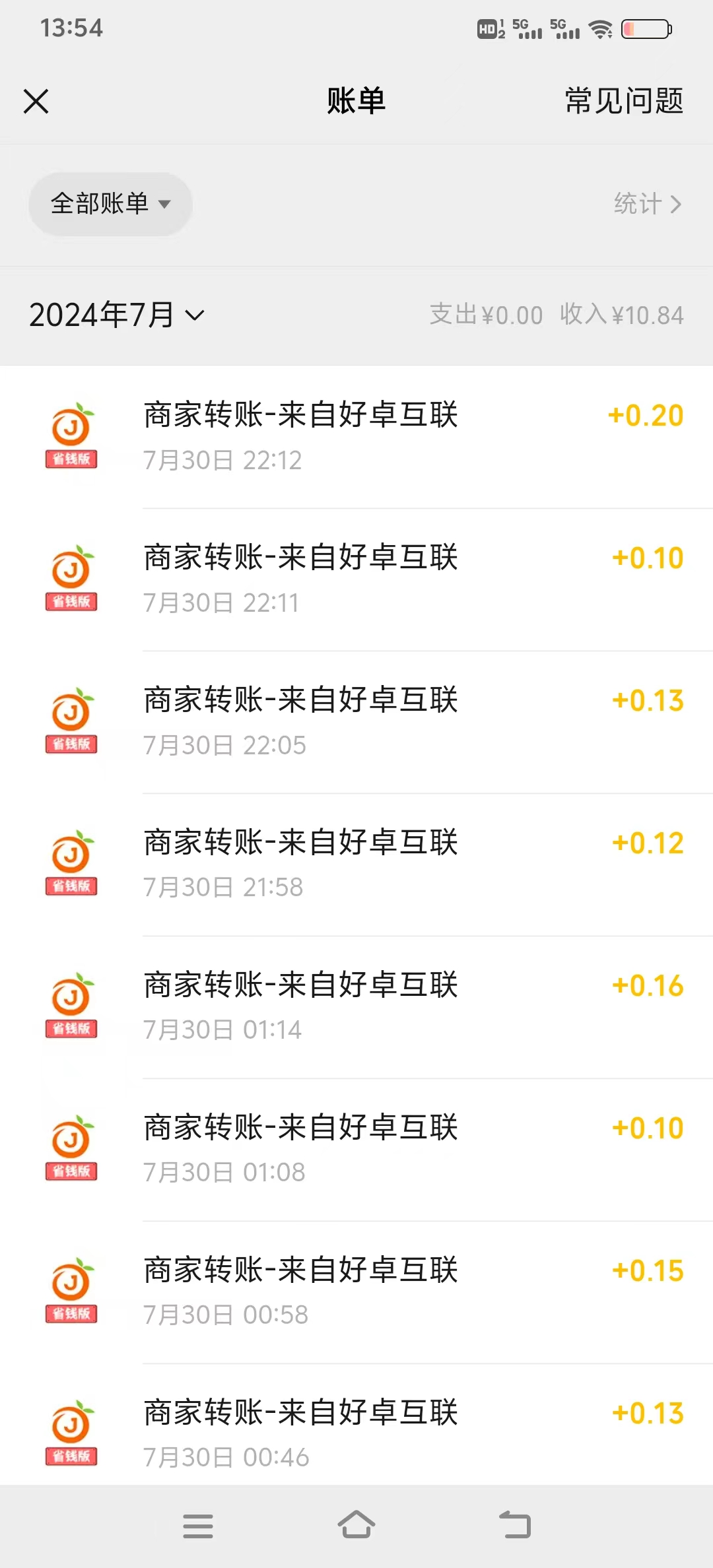The image size is (713, 1568).
Task: Open the +0.12 transfer at 21:58
Action: [x=356, y=865]
